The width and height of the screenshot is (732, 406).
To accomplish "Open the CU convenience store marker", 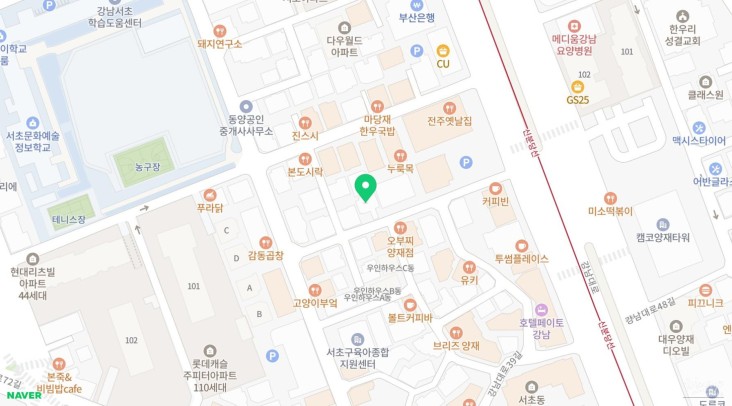I will coord(443,50).
